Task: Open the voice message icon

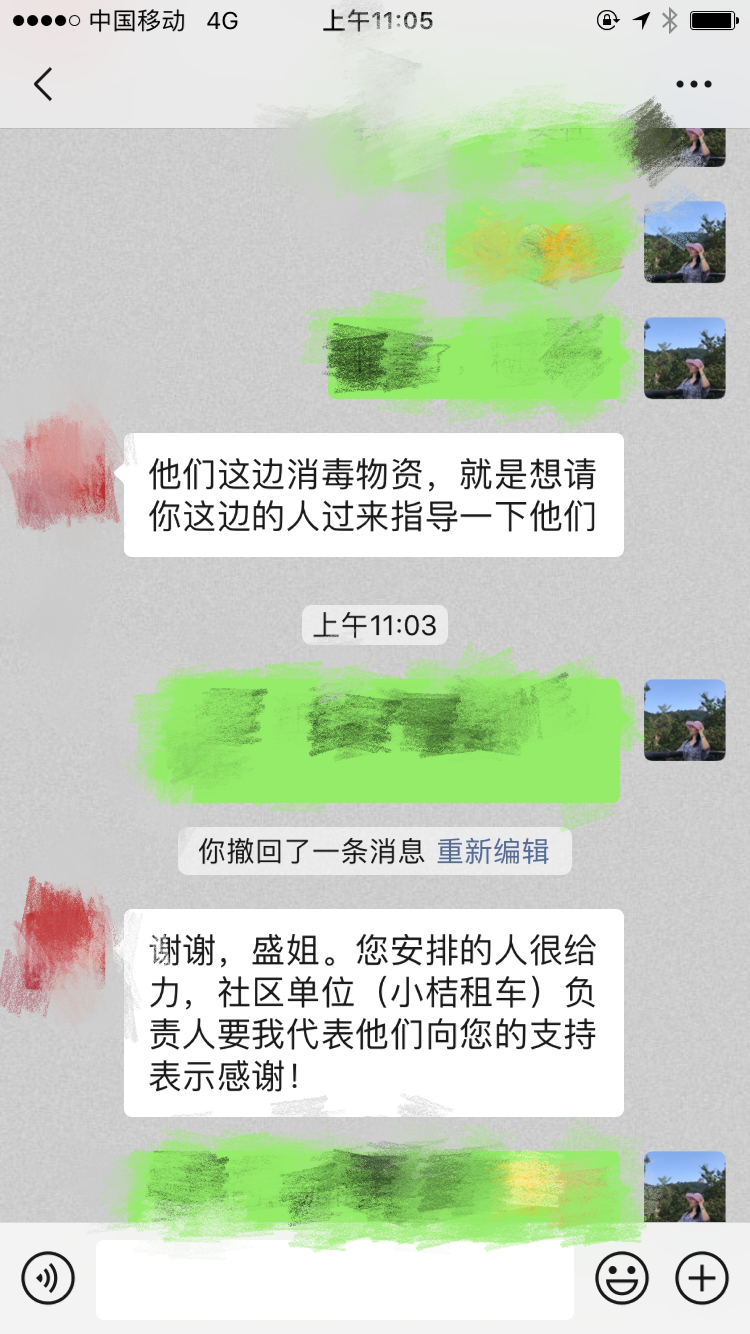Action: tap(47, 1278)
